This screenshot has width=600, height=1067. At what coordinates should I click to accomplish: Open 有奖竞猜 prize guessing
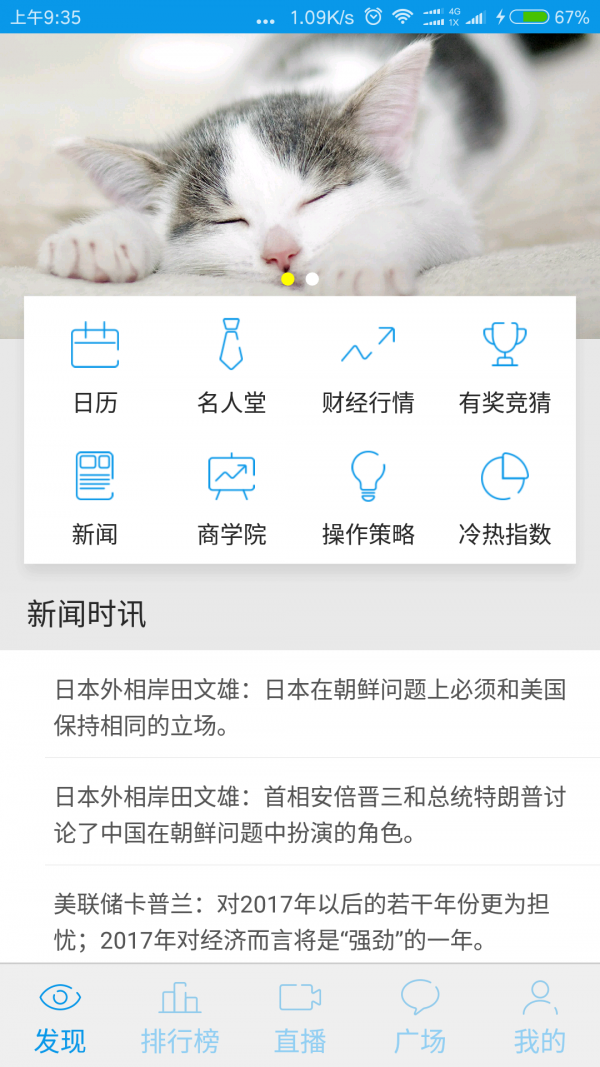coord(504,367)
